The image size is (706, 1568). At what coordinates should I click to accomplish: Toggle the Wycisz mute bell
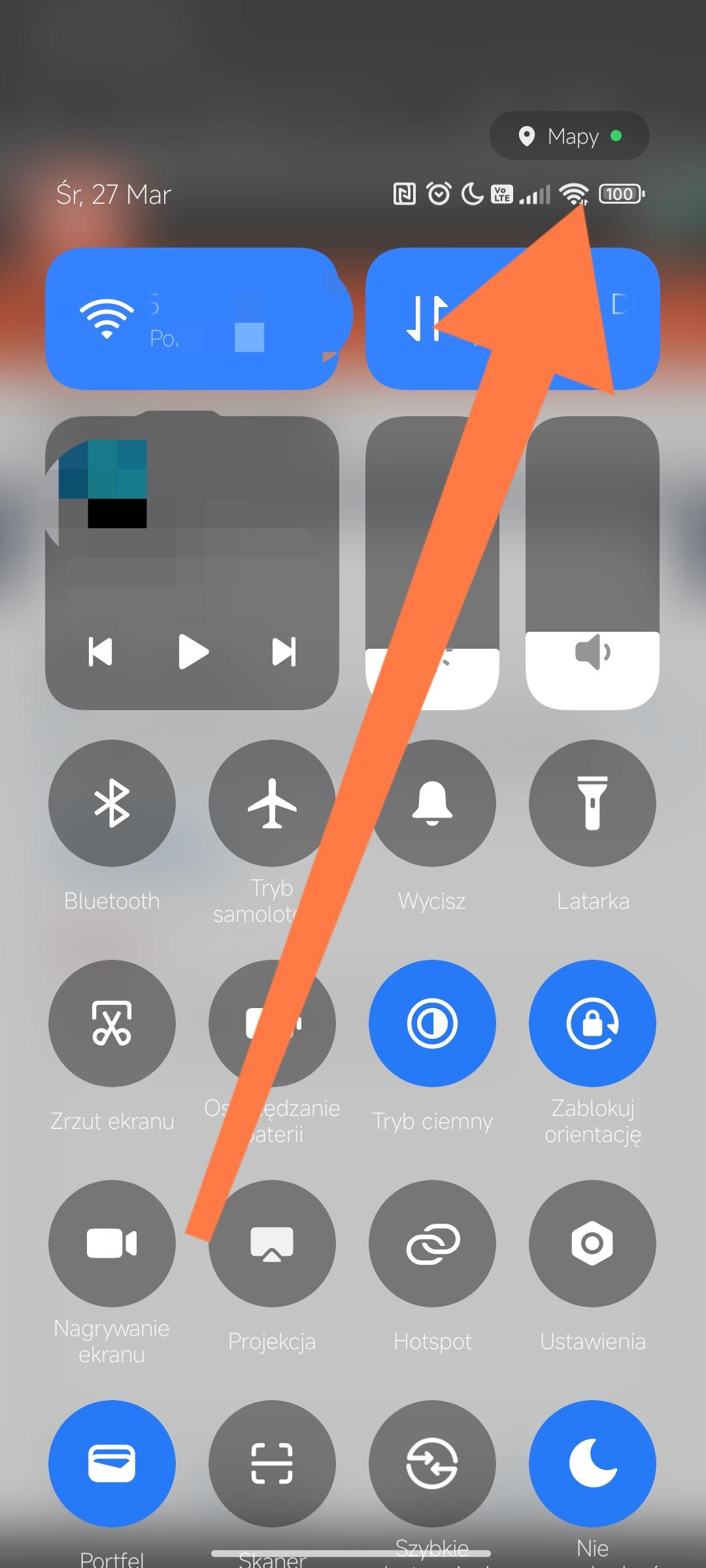click(432, 803)
